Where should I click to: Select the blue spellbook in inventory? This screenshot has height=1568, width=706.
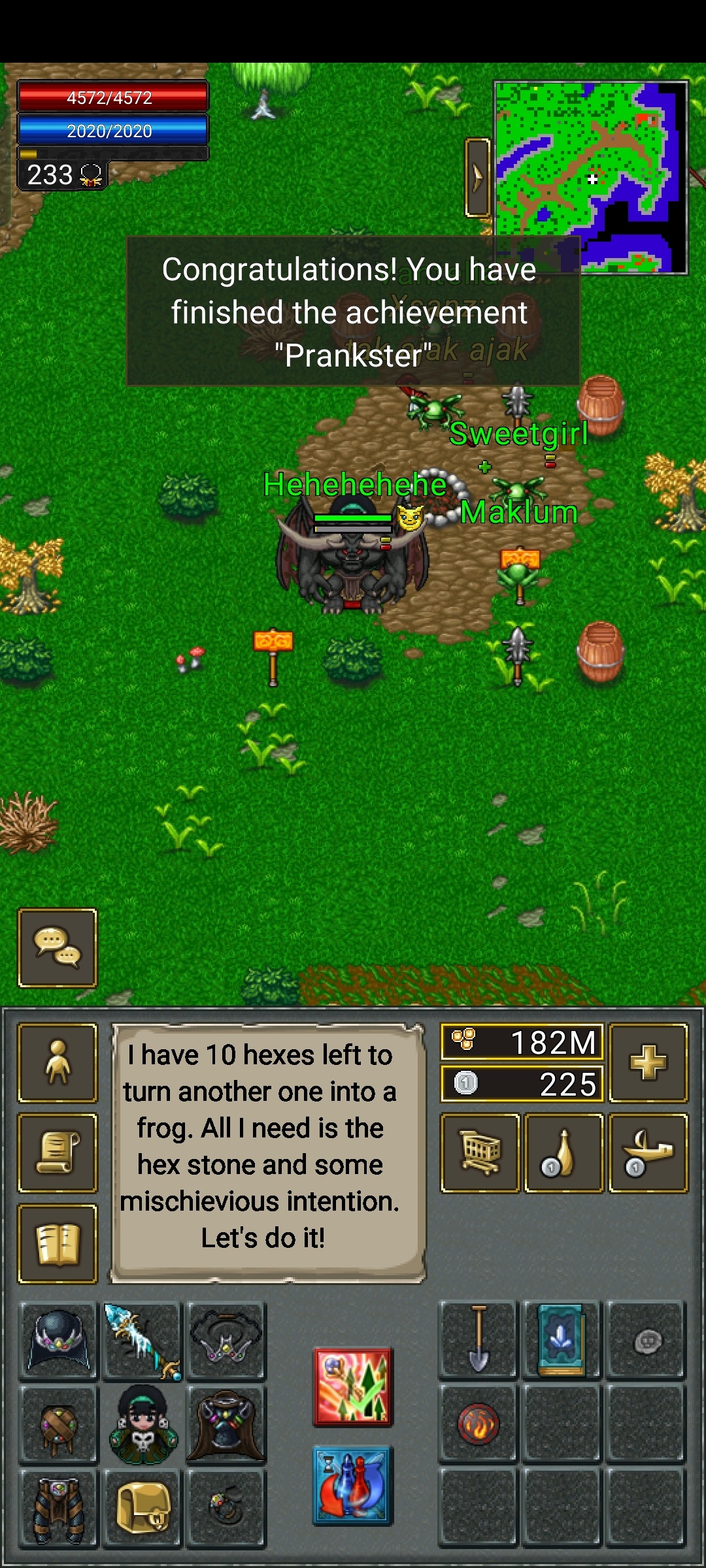click(x=561, y=1340)
